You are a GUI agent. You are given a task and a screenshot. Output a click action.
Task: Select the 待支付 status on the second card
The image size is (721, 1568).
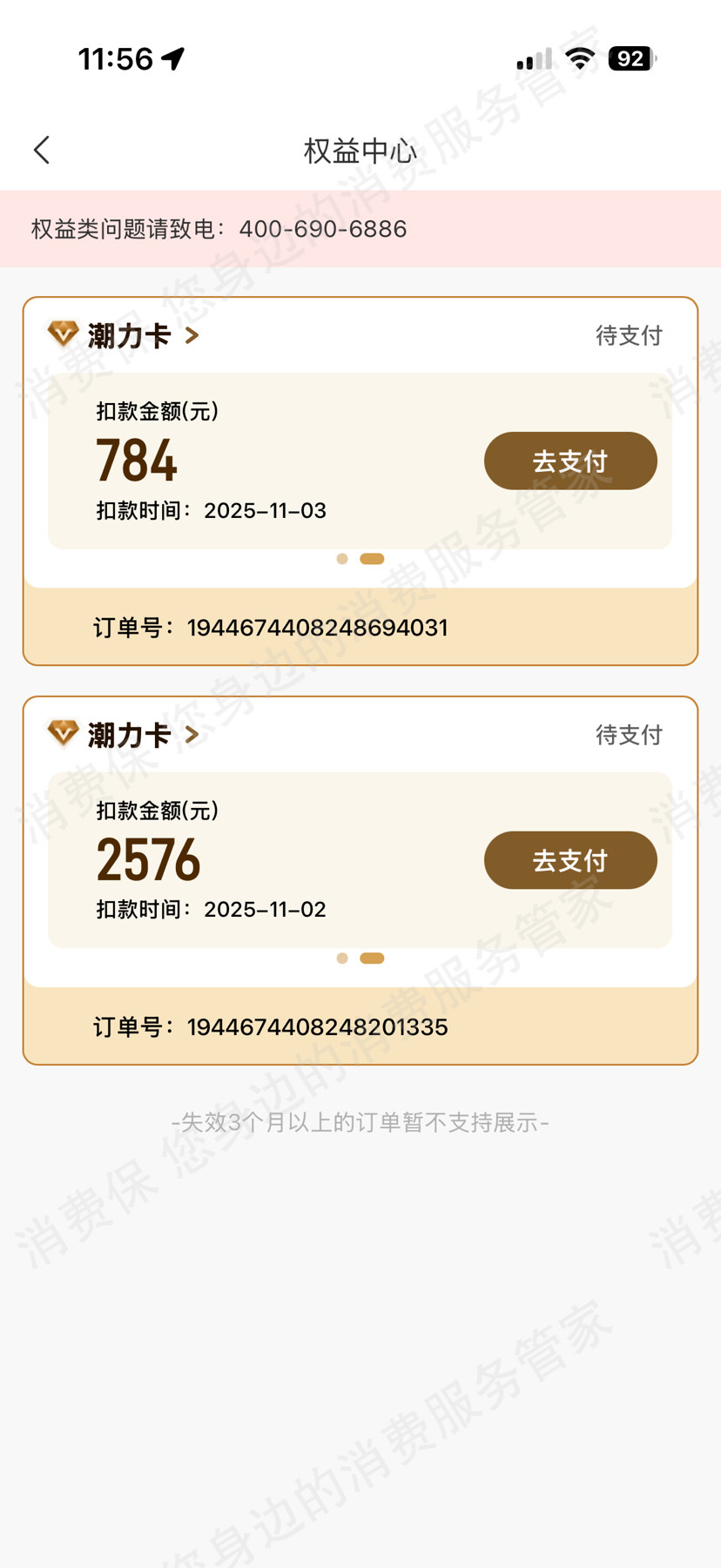(630, 734)
